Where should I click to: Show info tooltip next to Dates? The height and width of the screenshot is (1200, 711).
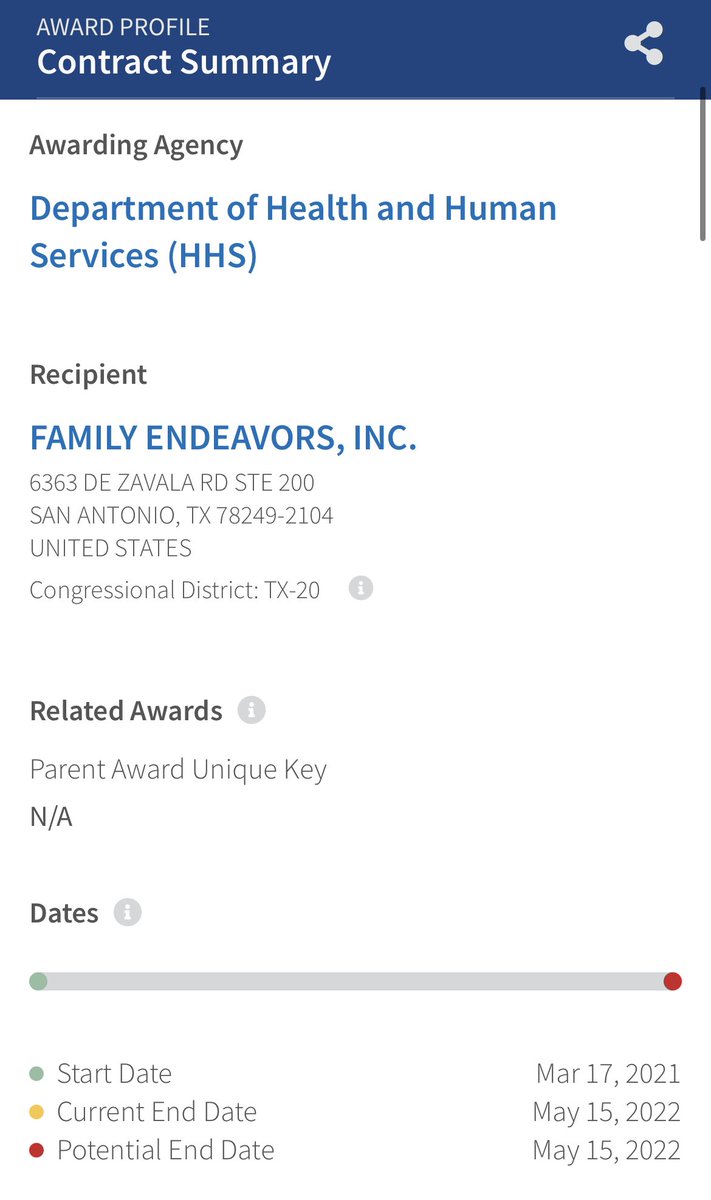127,913
